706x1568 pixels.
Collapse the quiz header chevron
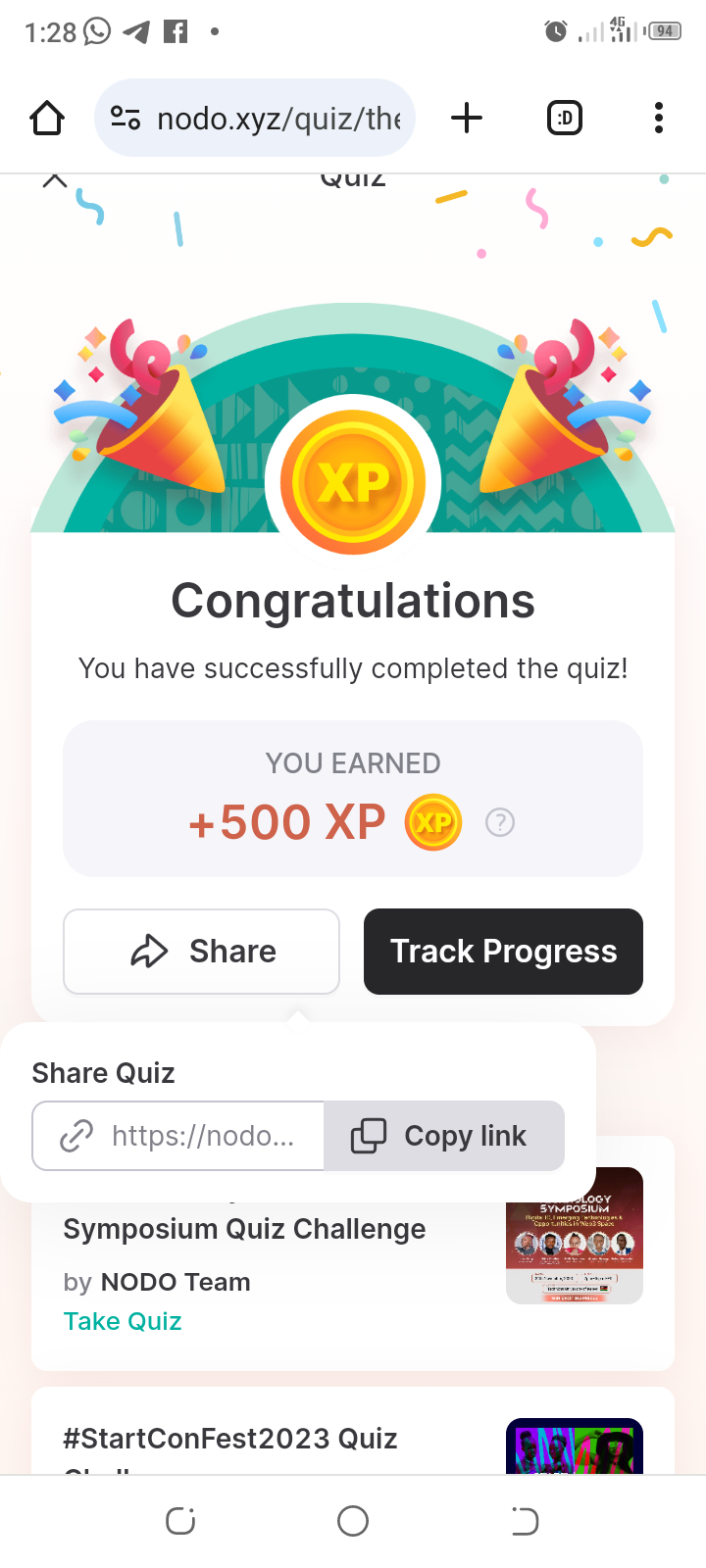(55, 180)
